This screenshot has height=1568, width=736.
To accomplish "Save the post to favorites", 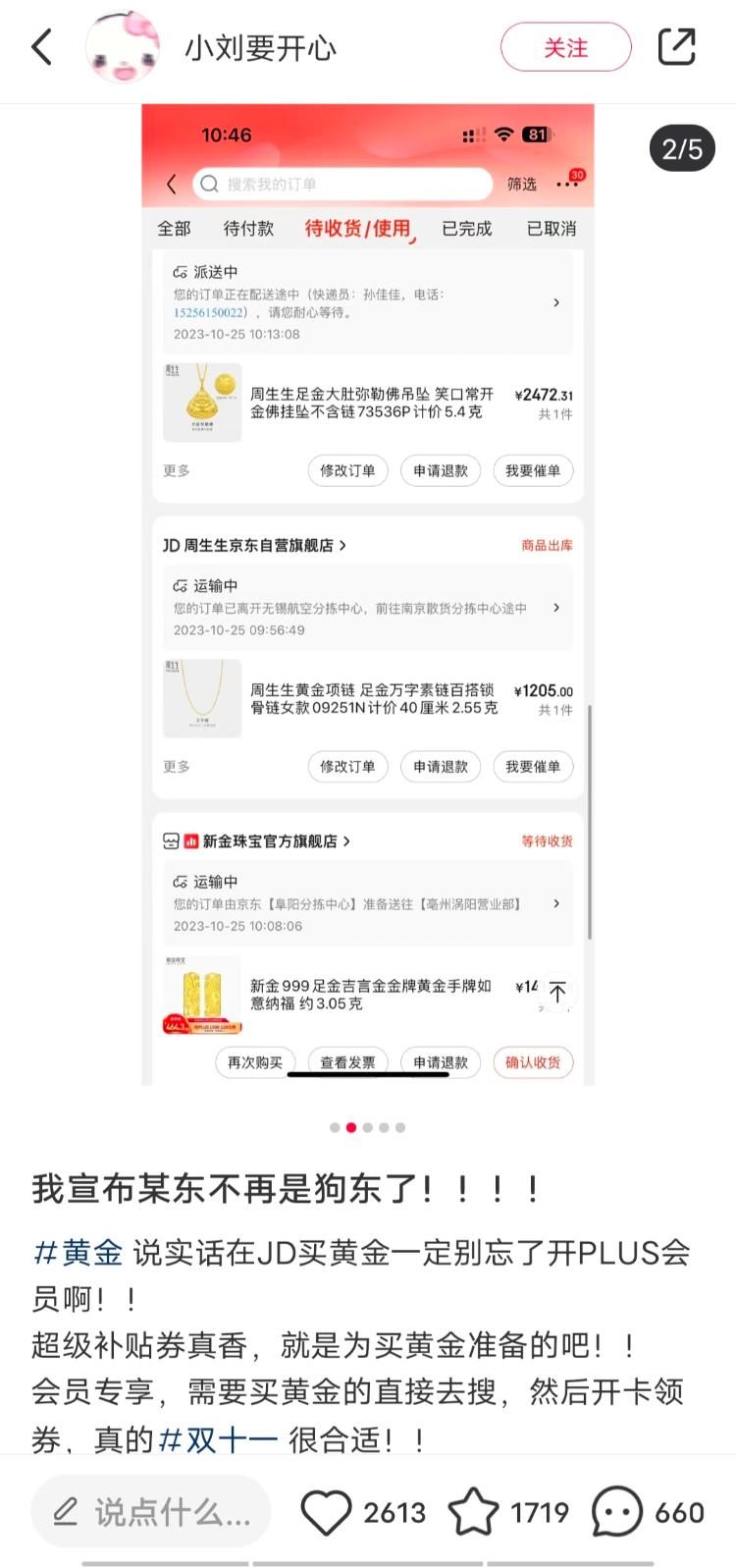I will click(474, 1512).
